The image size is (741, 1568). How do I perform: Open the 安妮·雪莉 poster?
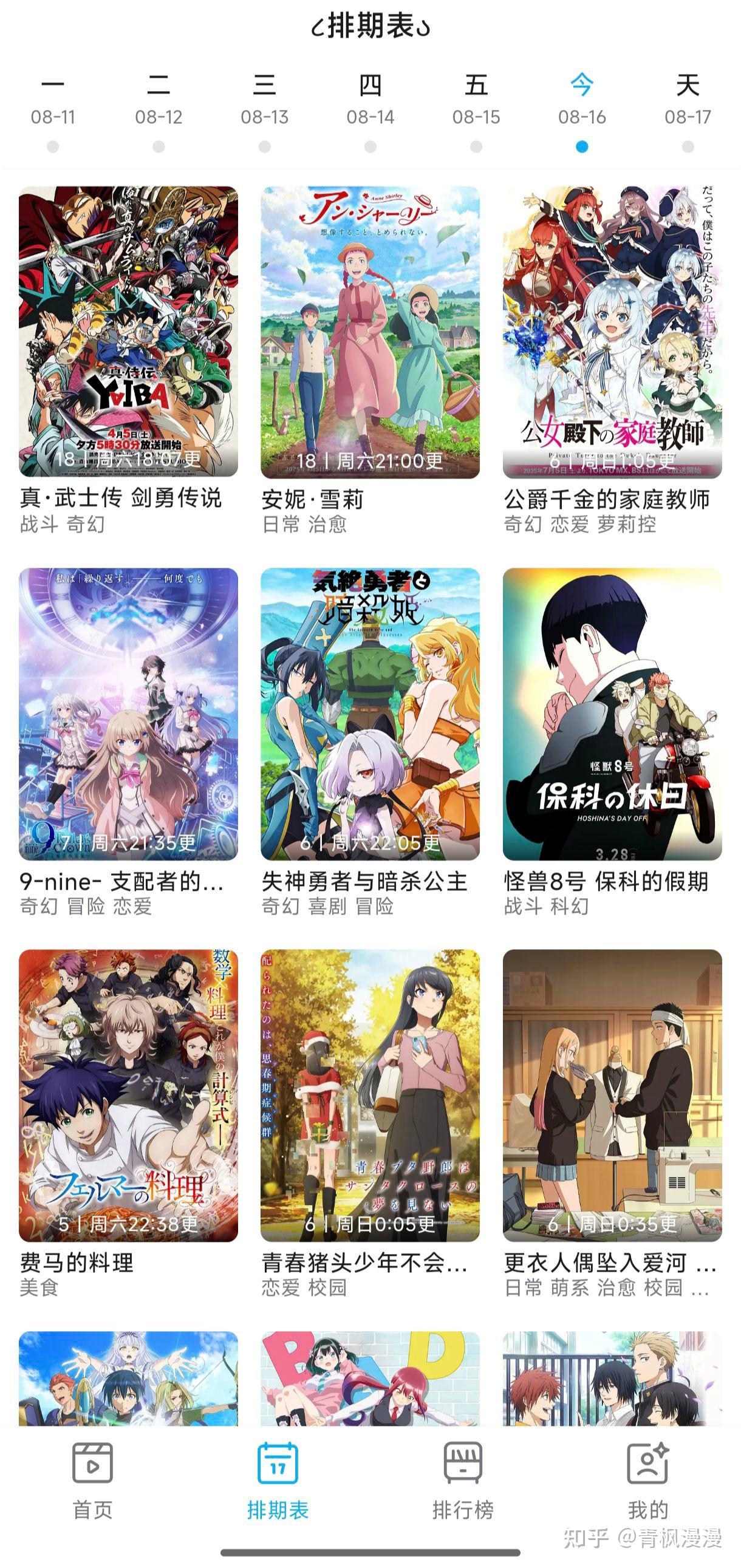371,332
